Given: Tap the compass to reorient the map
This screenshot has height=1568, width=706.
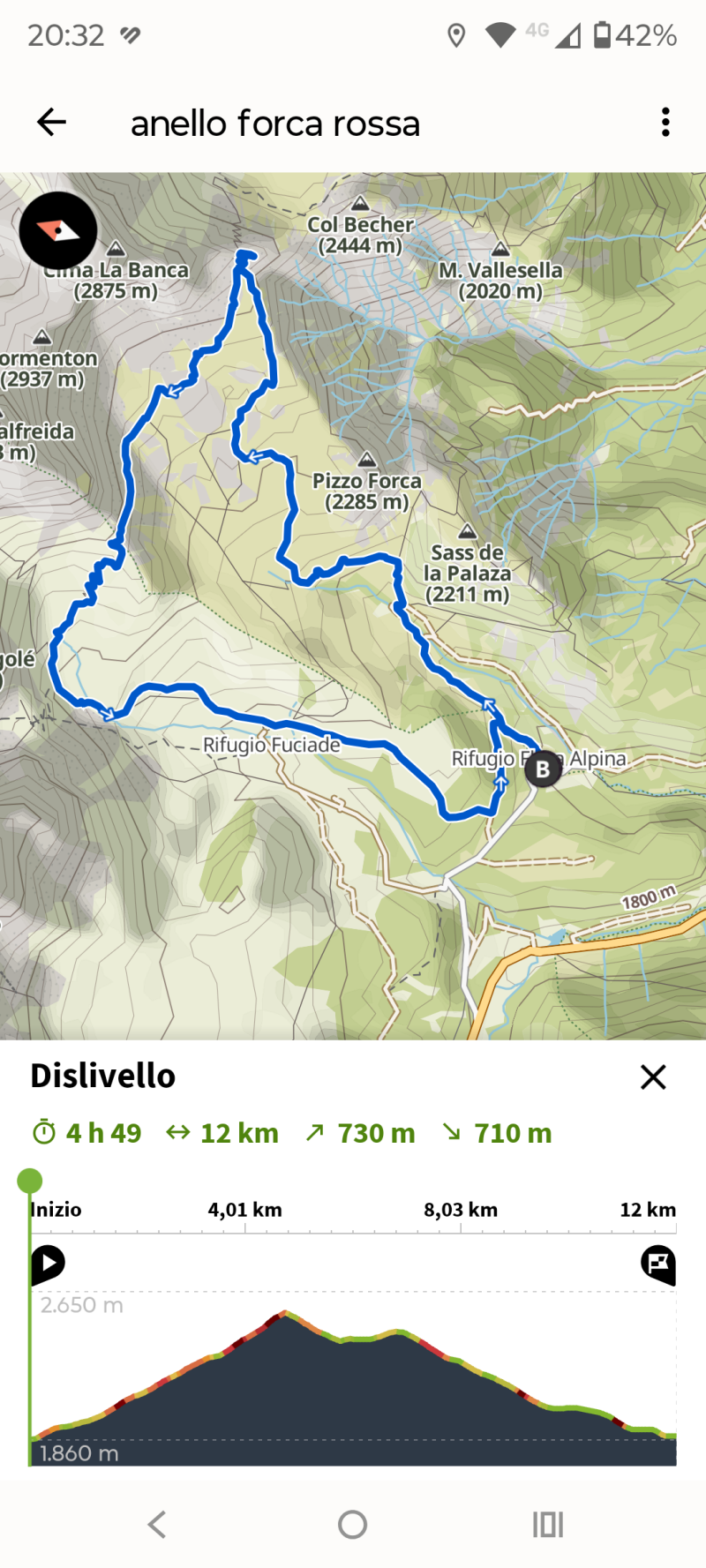Looking at the screenshot, I should click(x=58, y=230).
